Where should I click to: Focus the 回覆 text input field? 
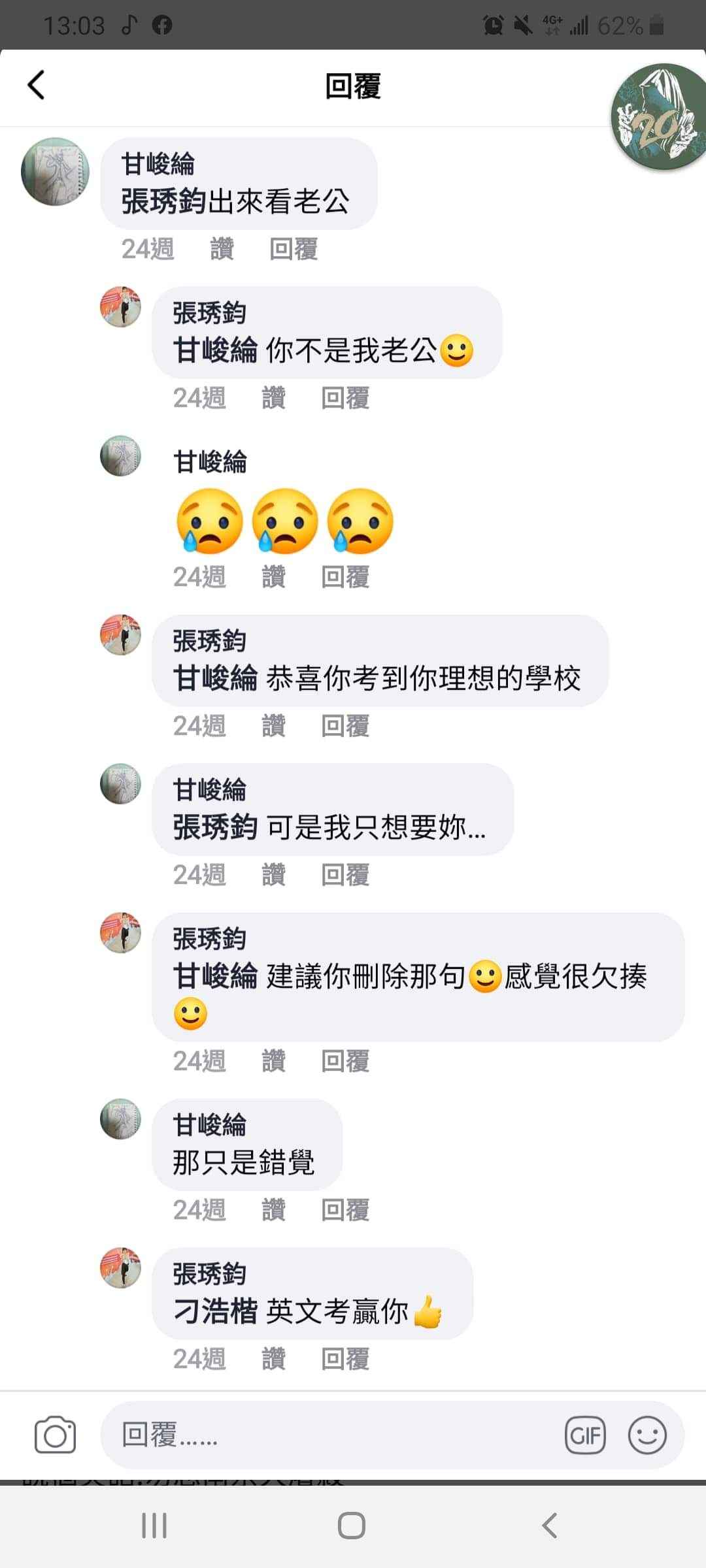point(327,1435)
